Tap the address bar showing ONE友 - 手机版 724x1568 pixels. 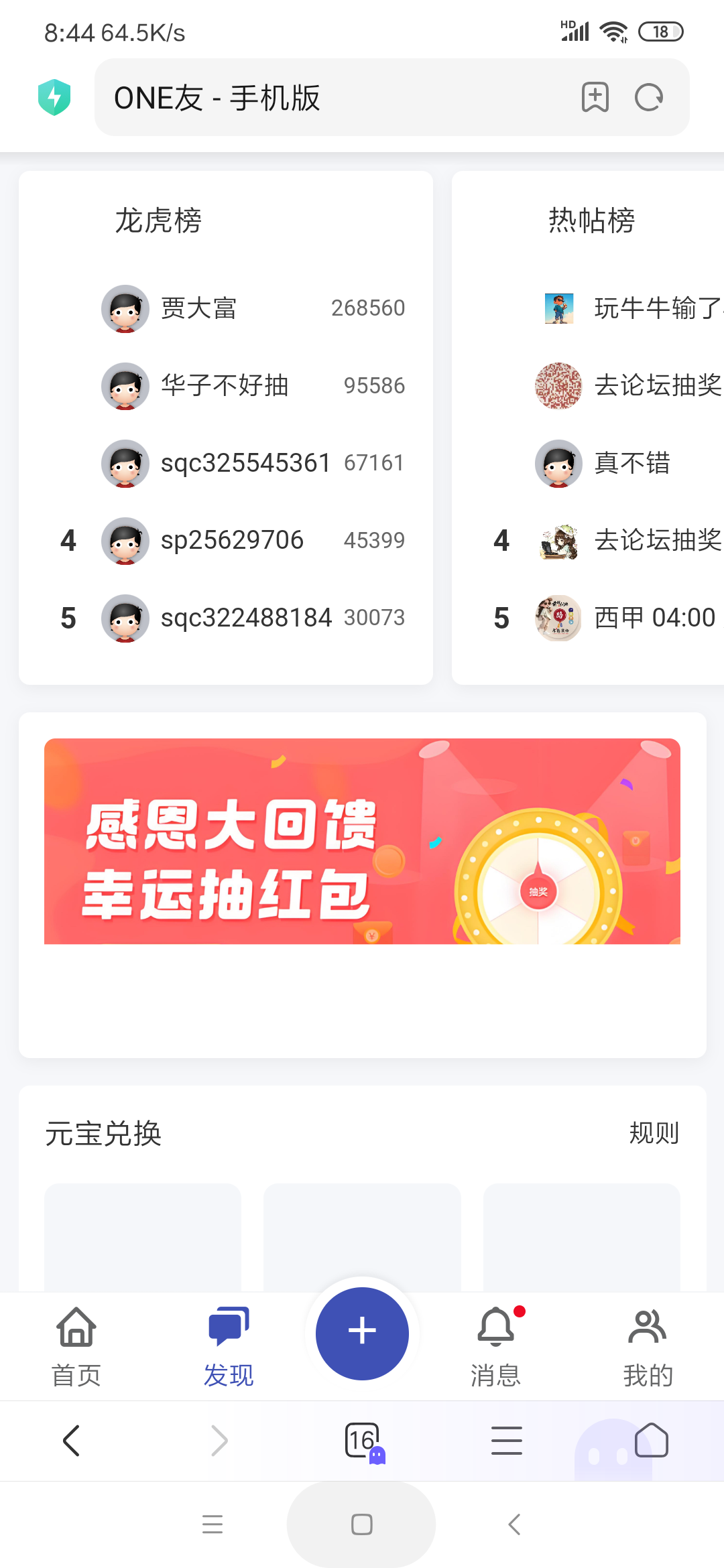[x=302, y=97]
